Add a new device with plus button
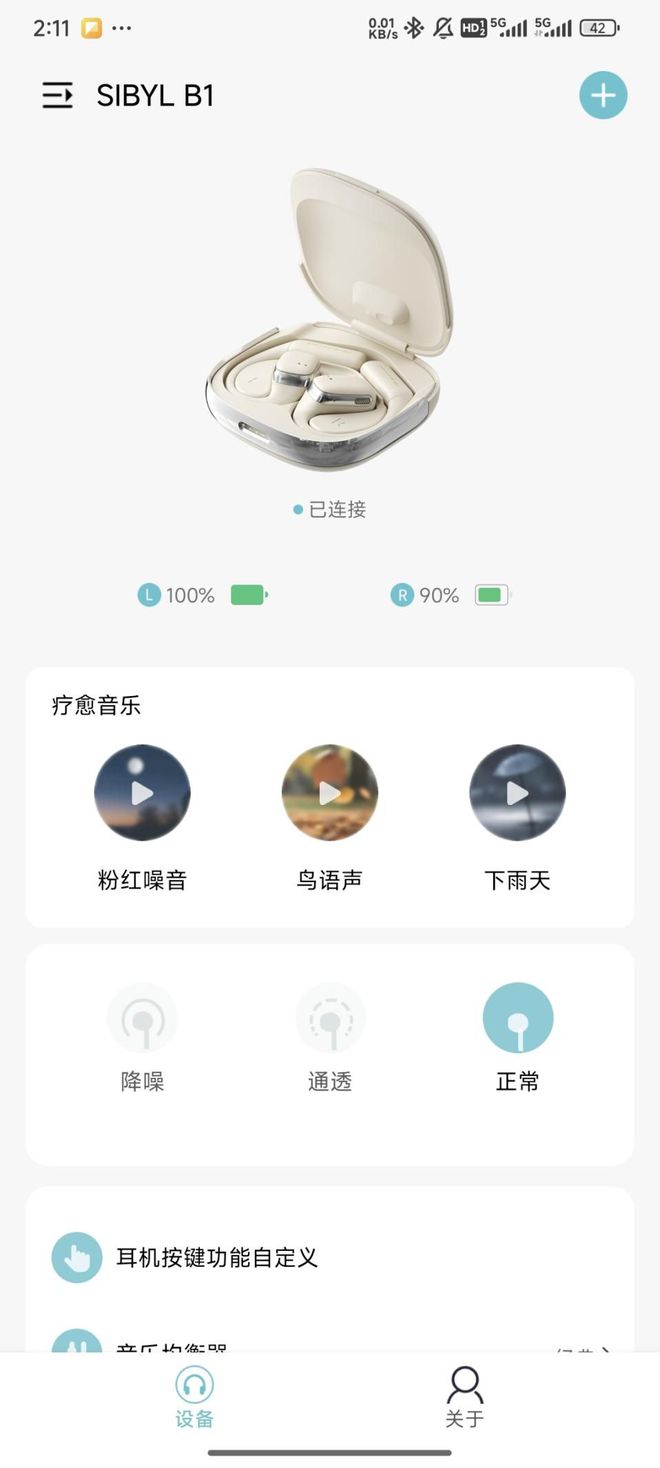The image size is (660, 1468). (x=603, y=96)
